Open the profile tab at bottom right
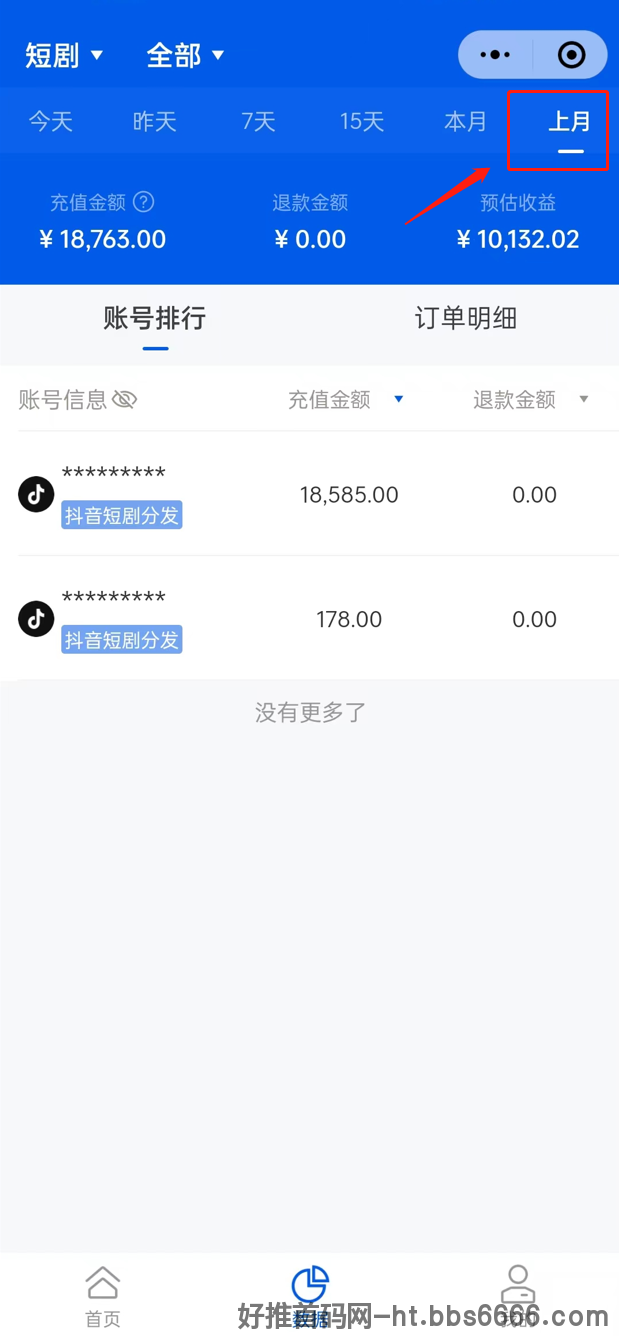This screenshot has width=619, height=1336. (x=517, y=1296)
